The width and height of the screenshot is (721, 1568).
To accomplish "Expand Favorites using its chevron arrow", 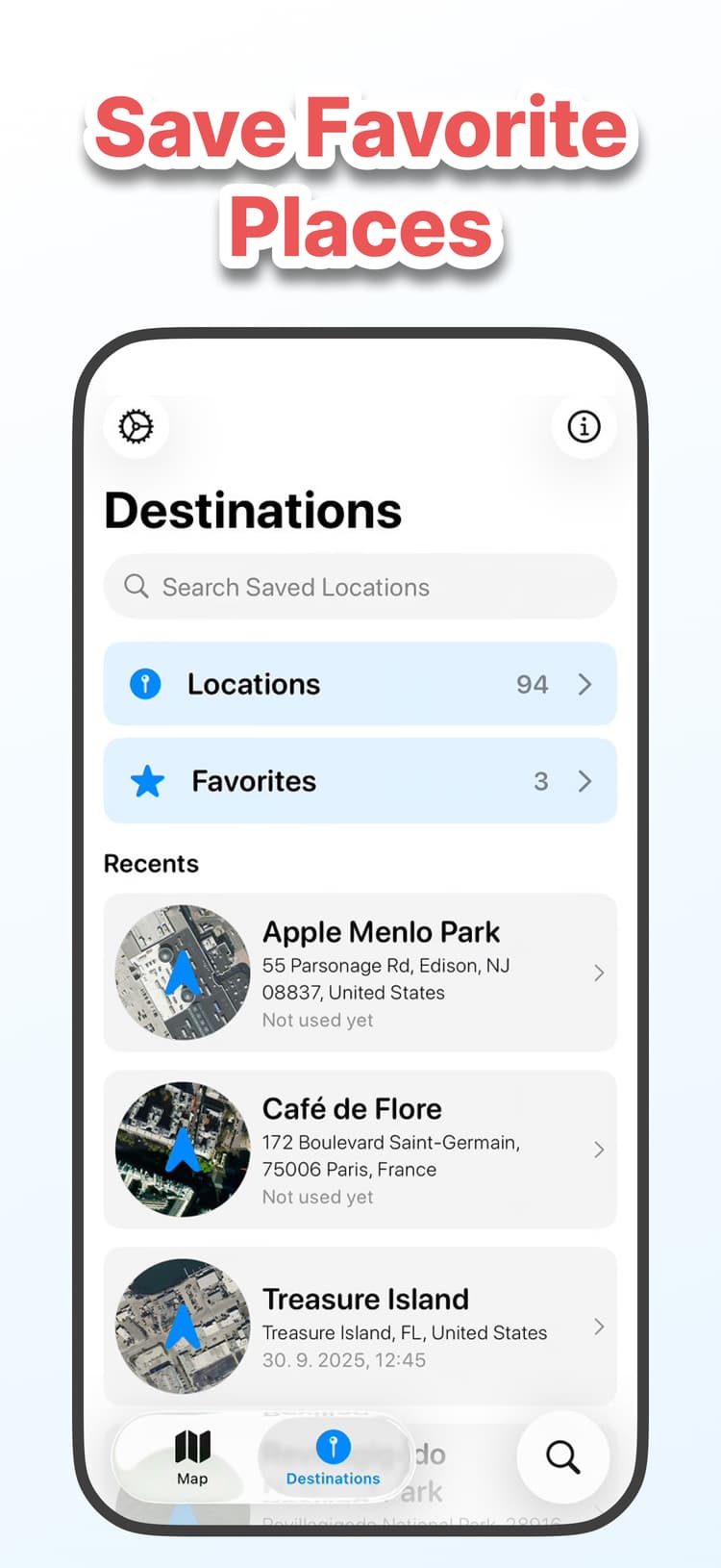I will pos(586,781).
